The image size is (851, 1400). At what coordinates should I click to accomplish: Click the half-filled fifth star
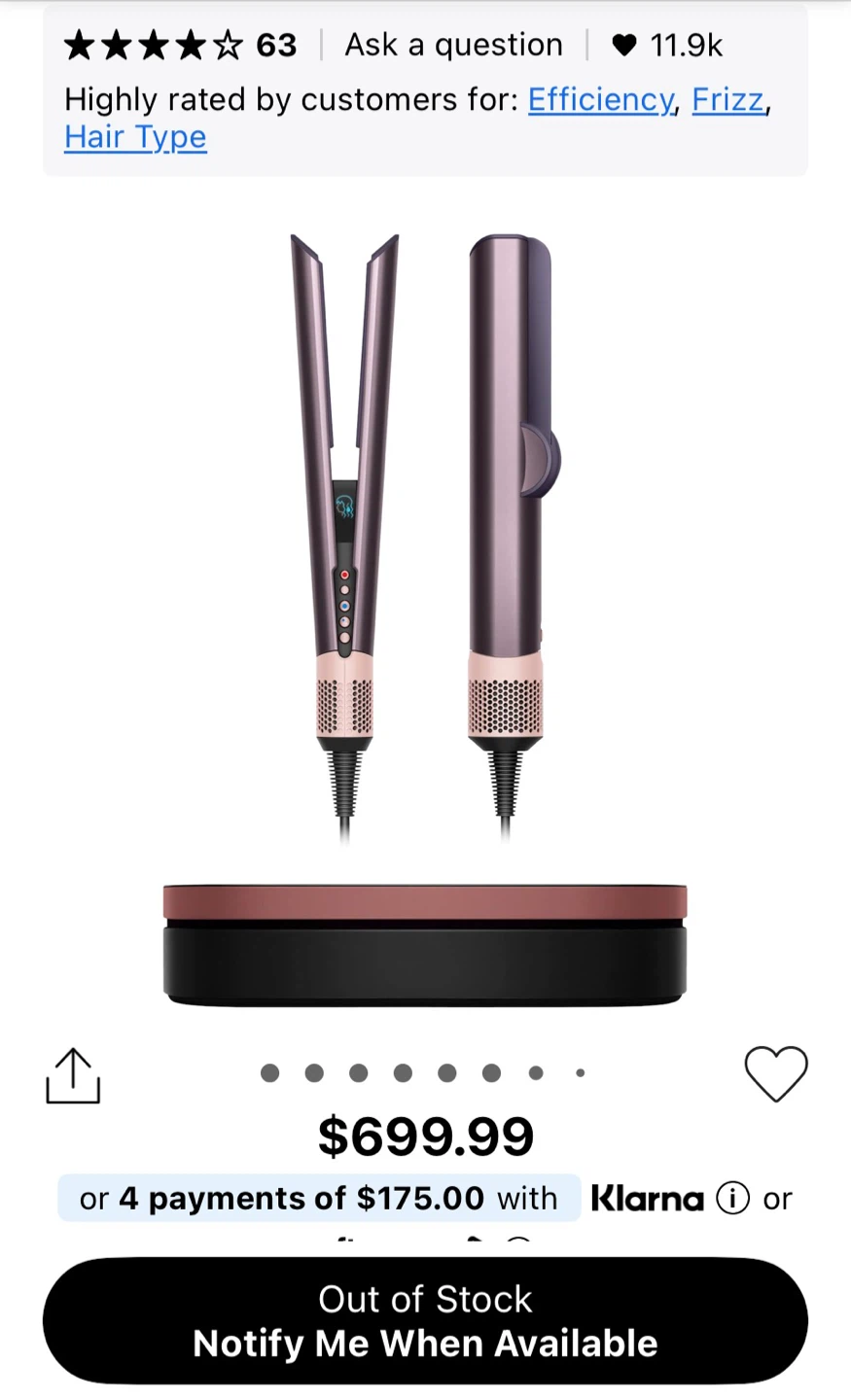tap(226, 45)
